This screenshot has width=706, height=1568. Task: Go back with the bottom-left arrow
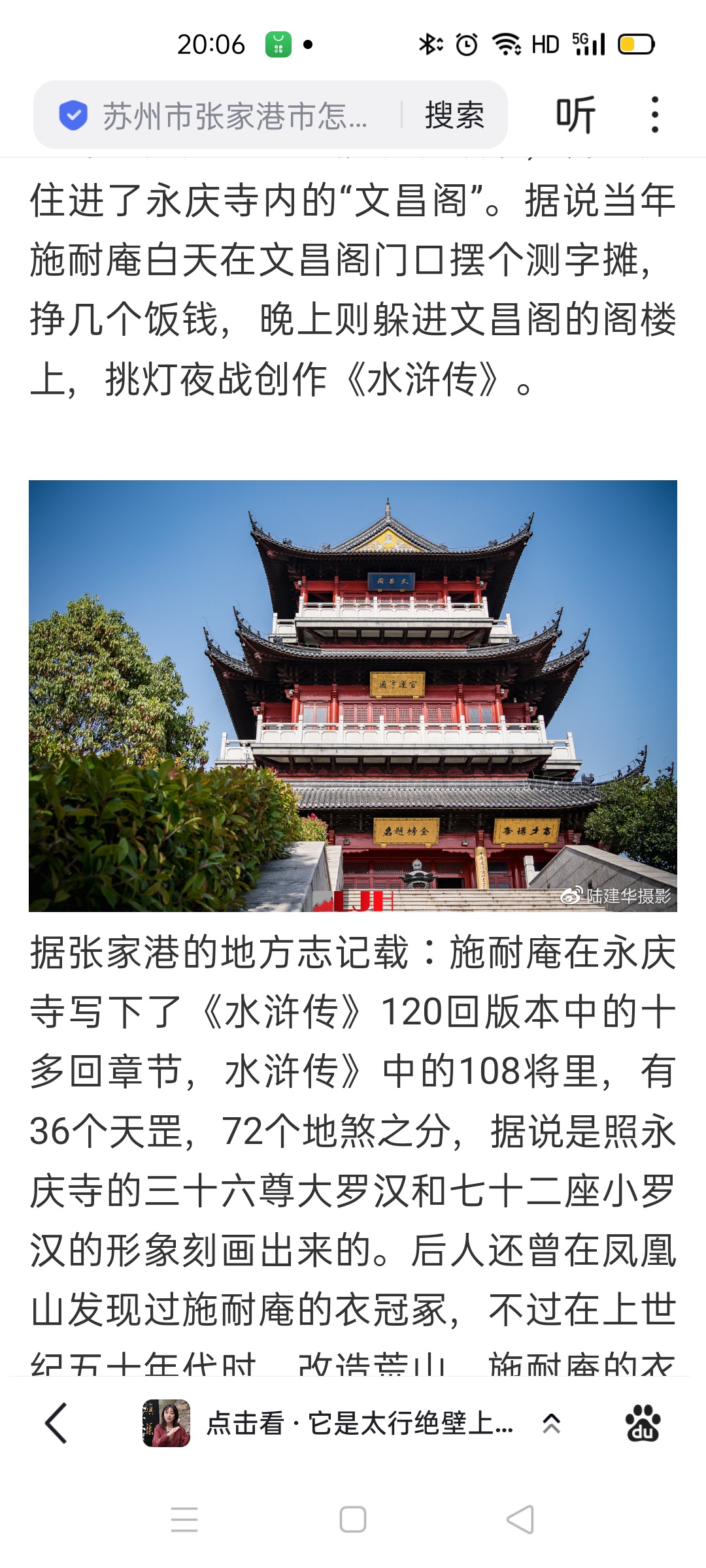[x=56, y=1423]
